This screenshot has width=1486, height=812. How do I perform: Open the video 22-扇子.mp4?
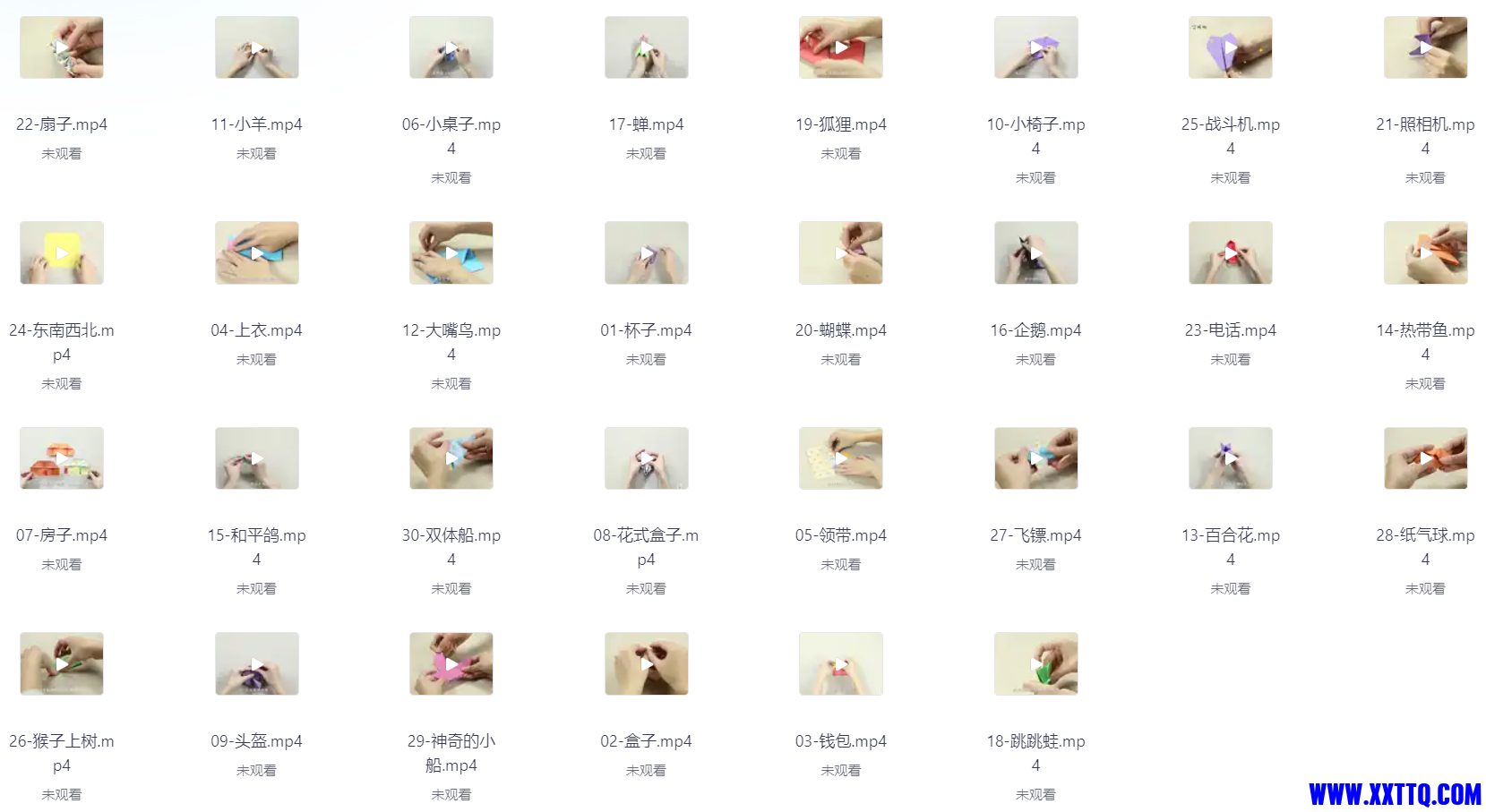(62, 47)
